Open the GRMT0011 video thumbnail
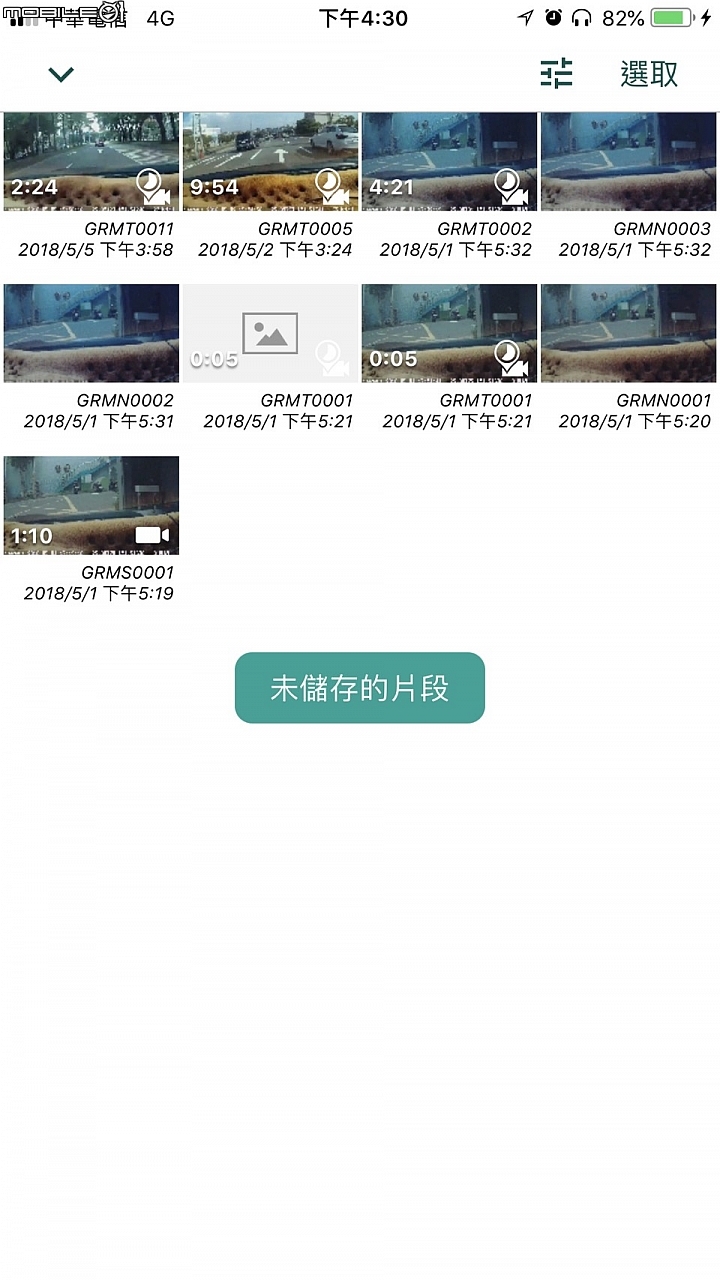720x1280 pixels. point(90,160)
